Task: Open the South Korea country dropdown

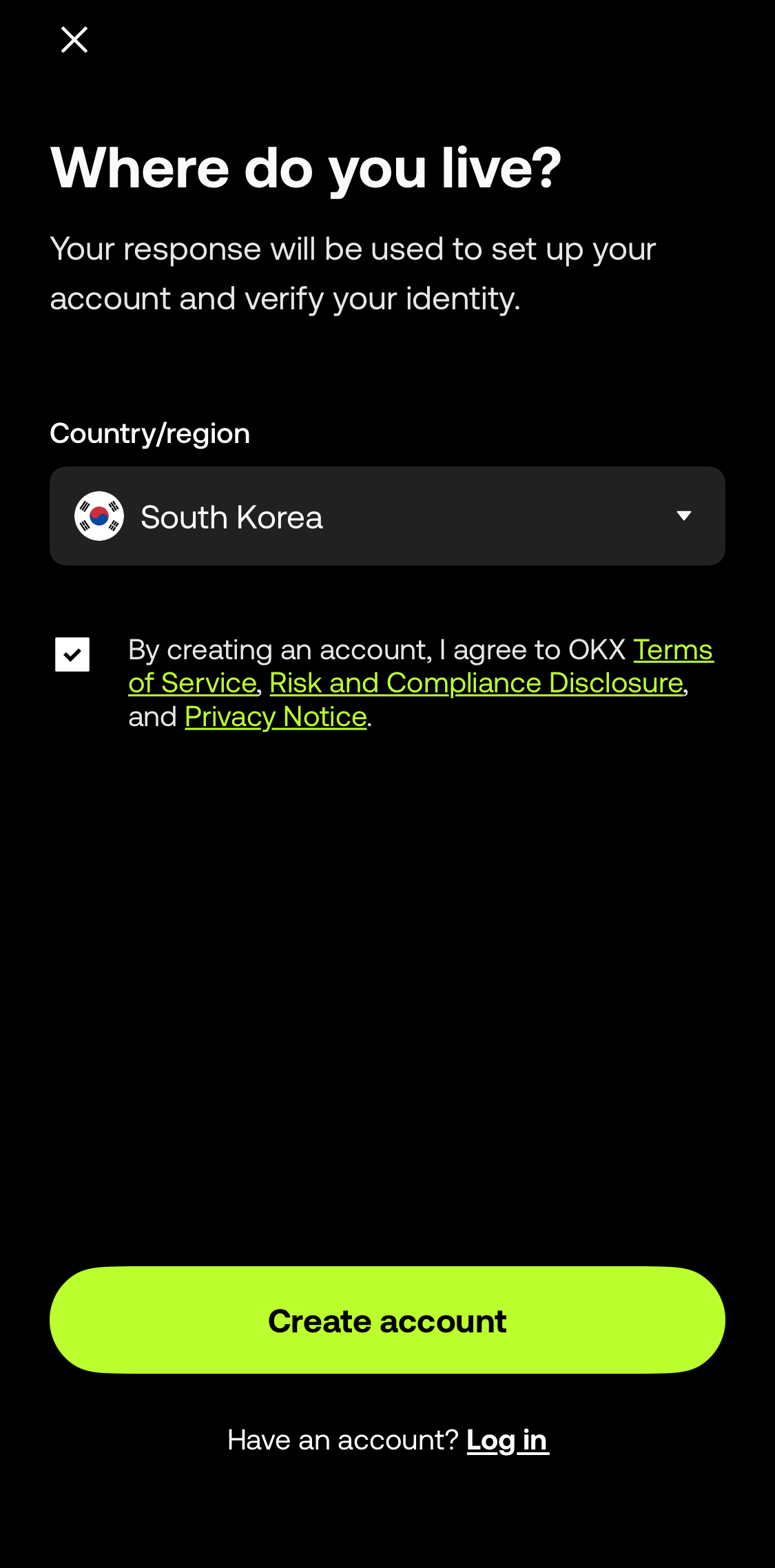Action: (x=387, y=516)
